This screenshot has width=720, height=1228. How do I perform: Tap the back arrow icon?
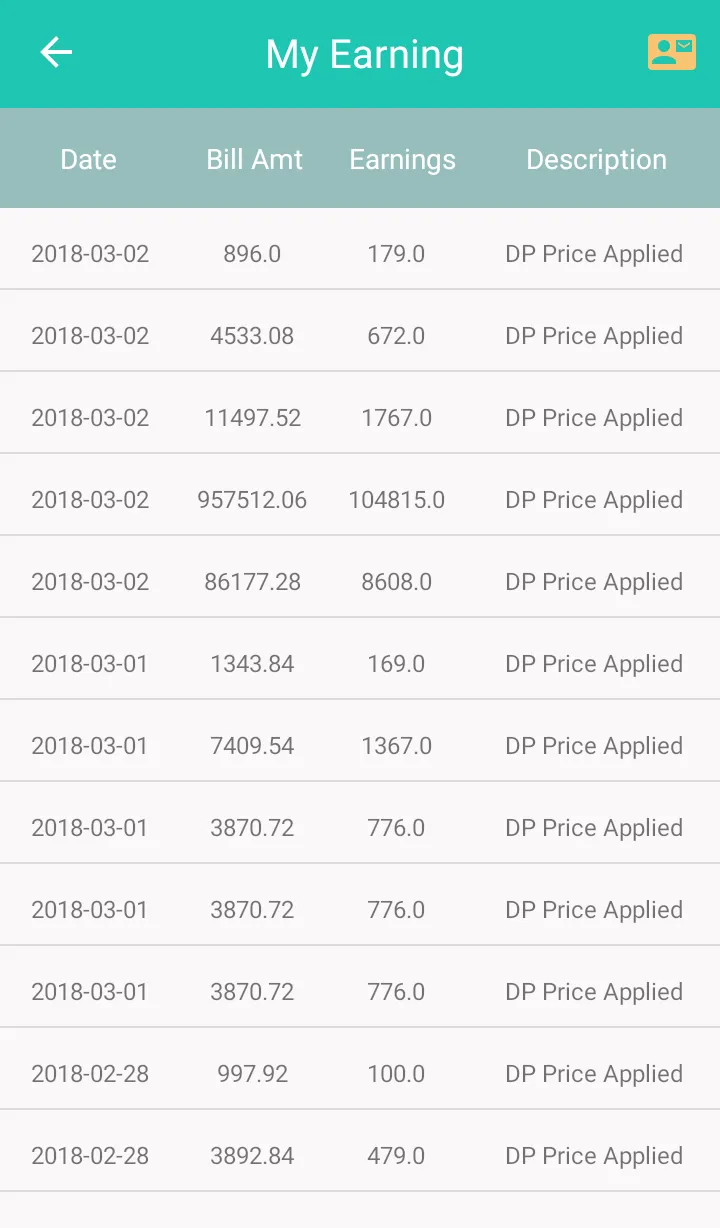(x=56, y=52)
